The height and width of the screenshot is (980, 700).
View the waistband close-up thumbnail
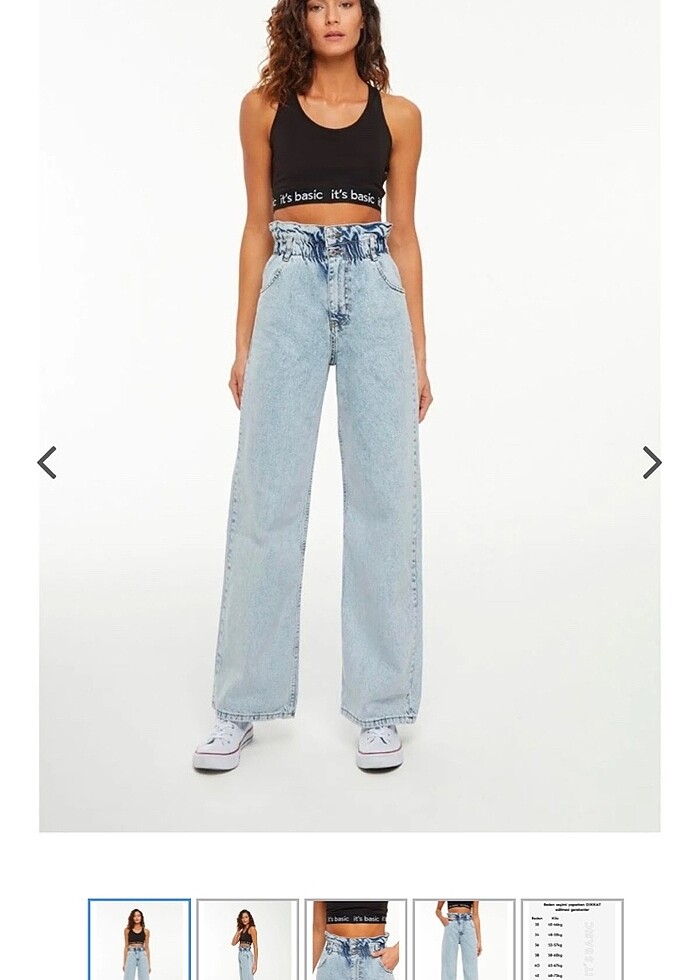tap(356, 940)
